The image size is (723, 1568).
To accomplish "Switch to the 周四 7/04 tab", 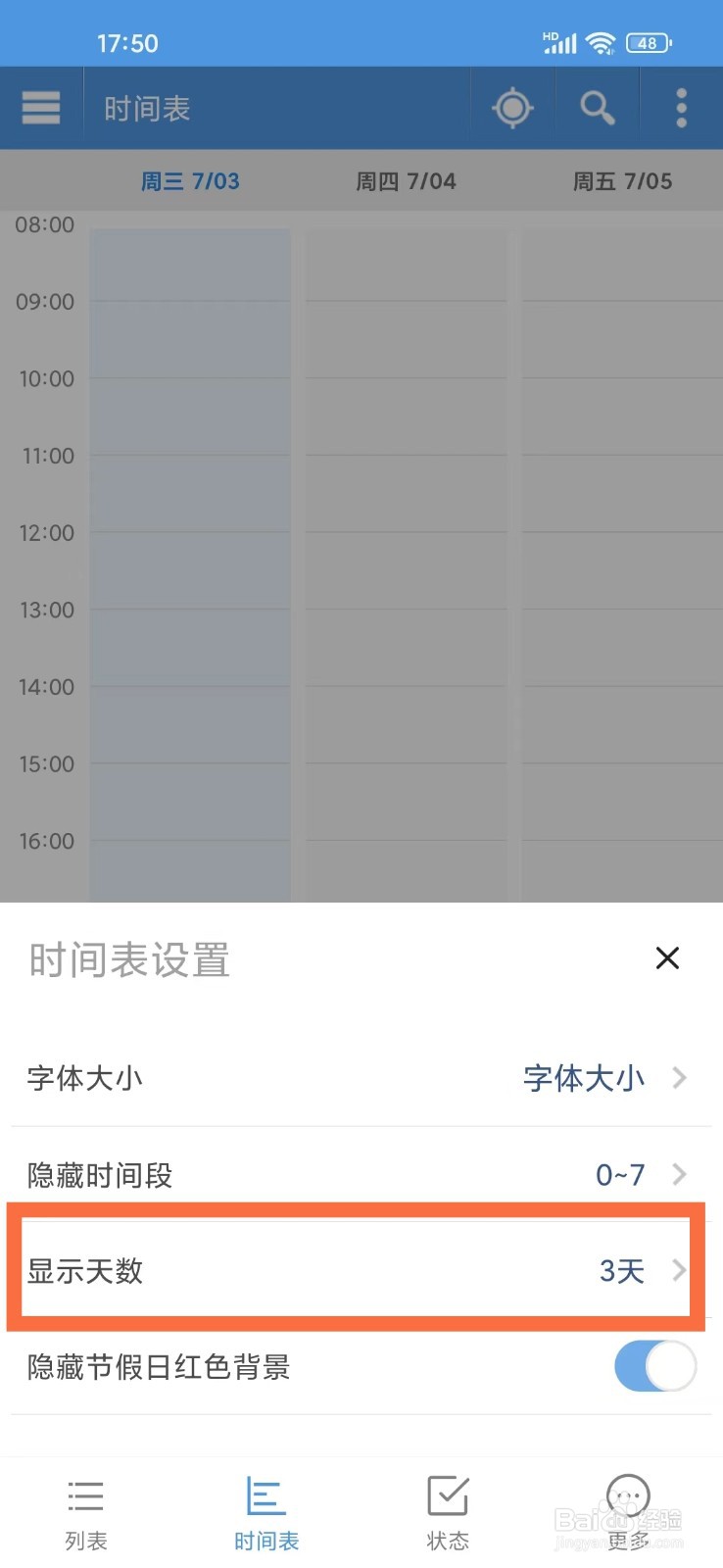I will [406, 180].
